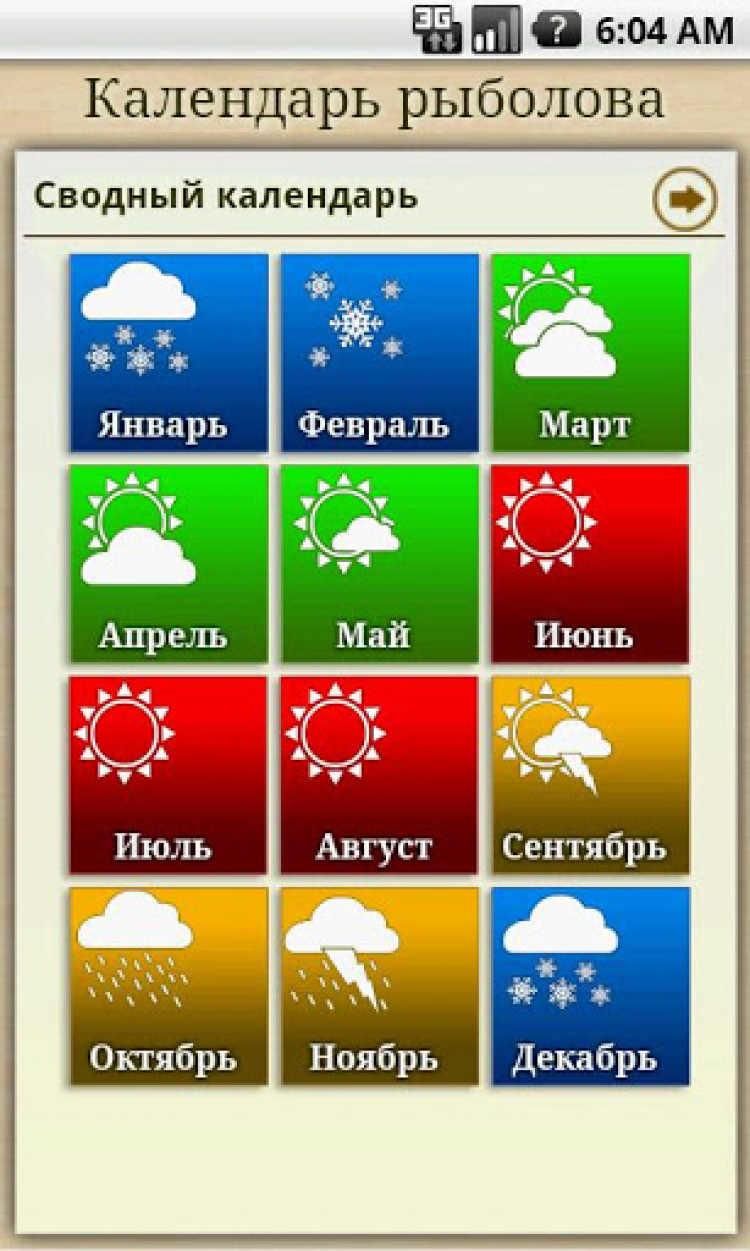The width and height of the screenshot is (750, 1251).
Task: Choose the Апрель month tile
Action: (x=168, y=563)
